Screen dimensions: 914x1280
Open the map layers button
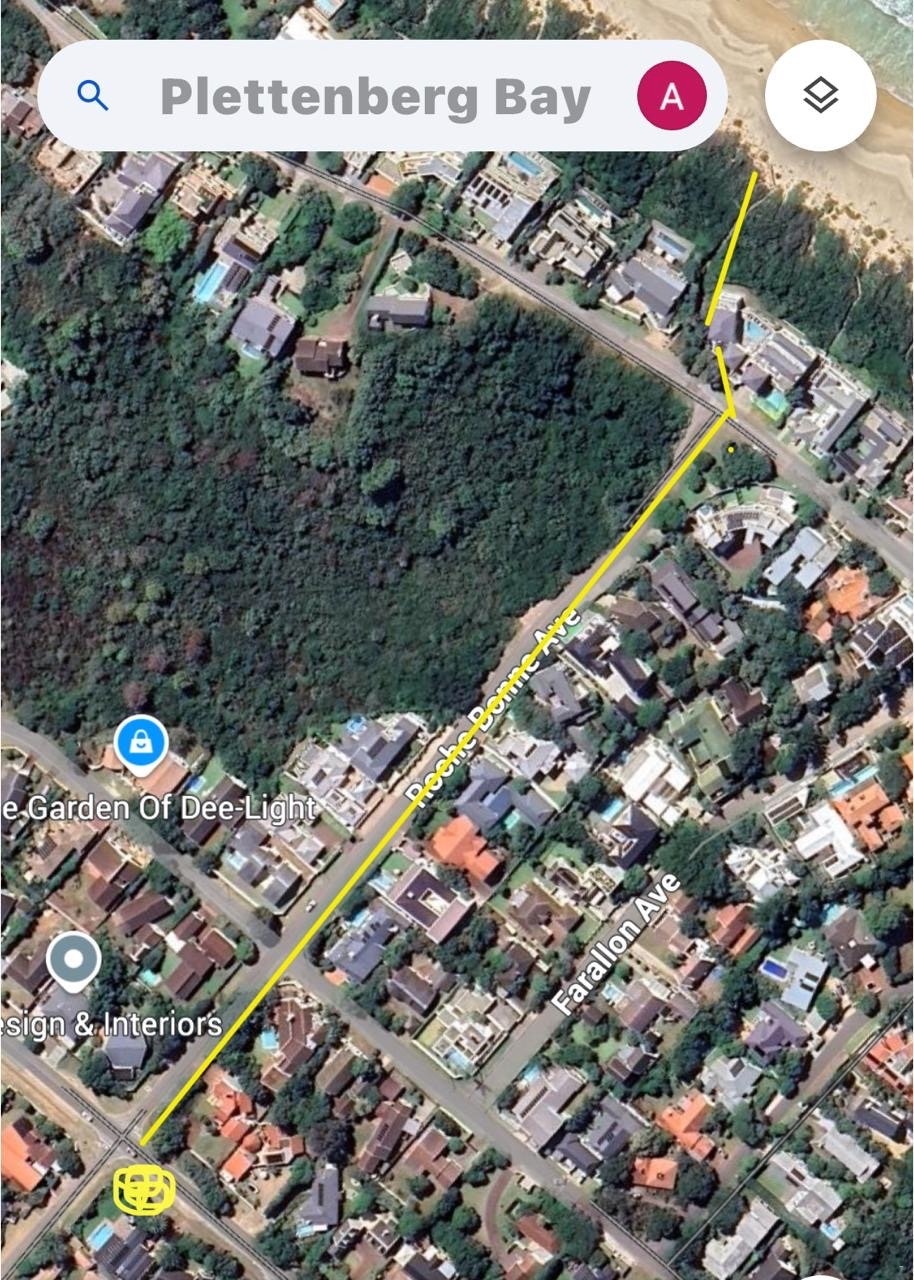point(820,96)
